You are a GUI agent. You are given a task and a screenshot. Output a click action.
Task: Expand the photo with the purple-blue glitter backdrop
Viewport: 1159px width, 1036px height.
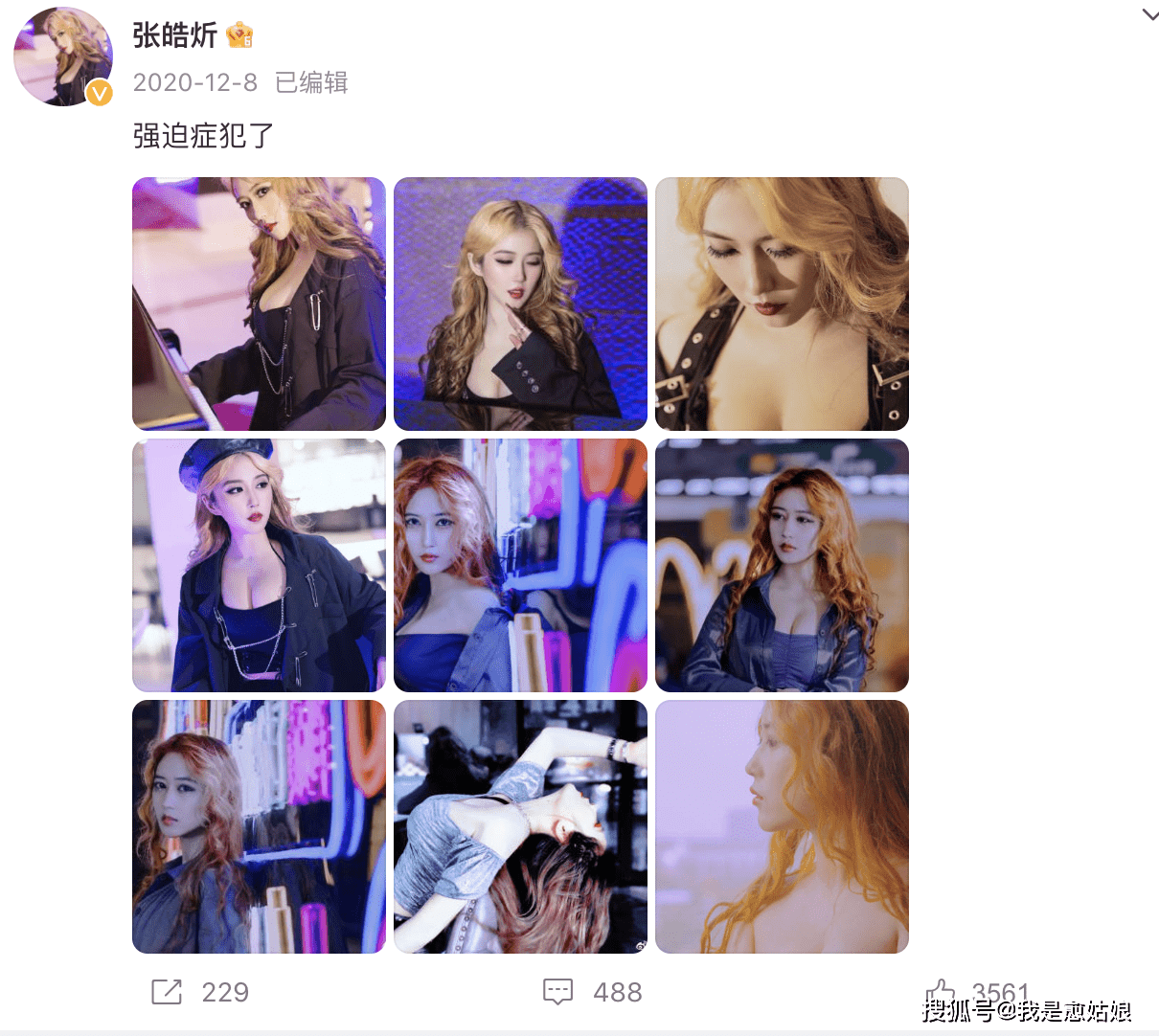pyautogui.click(x=520, y=304)
